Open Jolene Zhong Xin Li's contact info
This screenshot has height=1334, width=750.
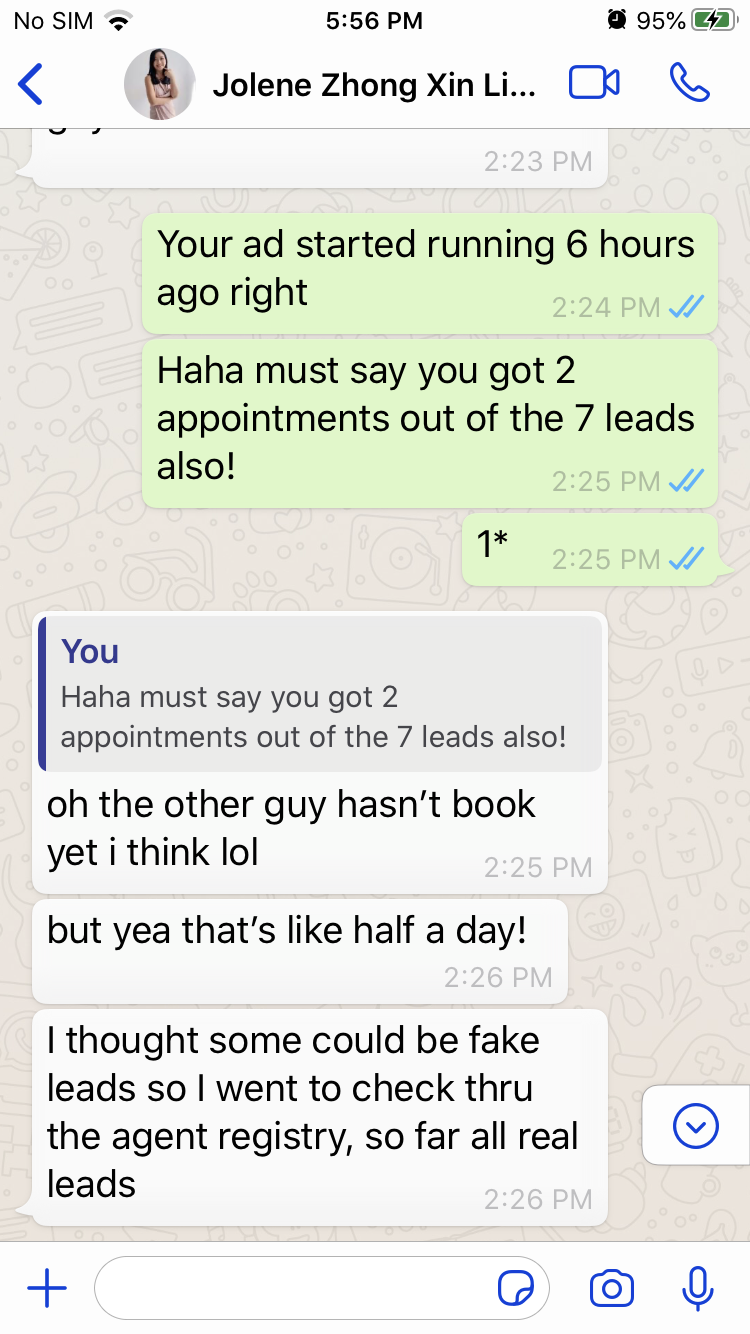[374, 85]
